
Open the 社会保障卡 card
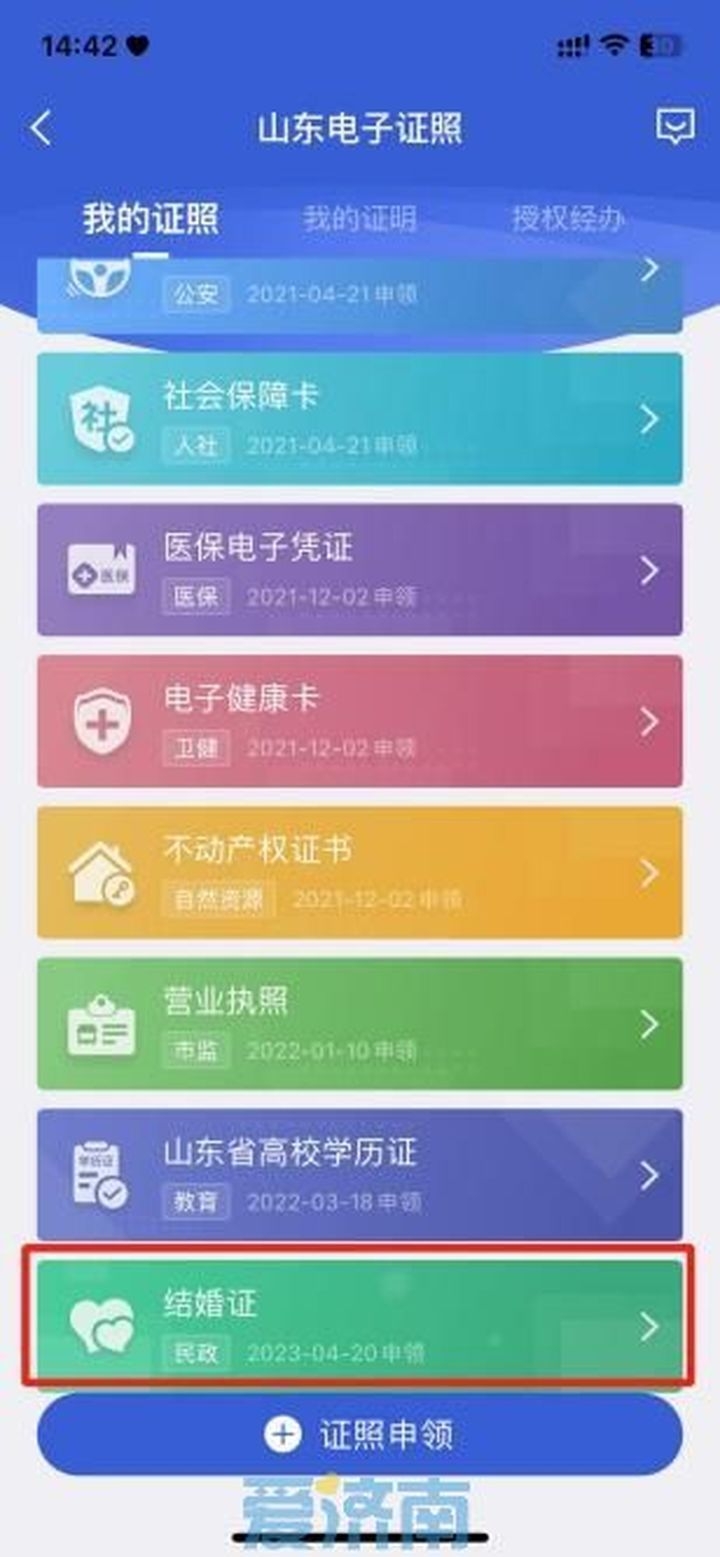(x=360, y=419)
